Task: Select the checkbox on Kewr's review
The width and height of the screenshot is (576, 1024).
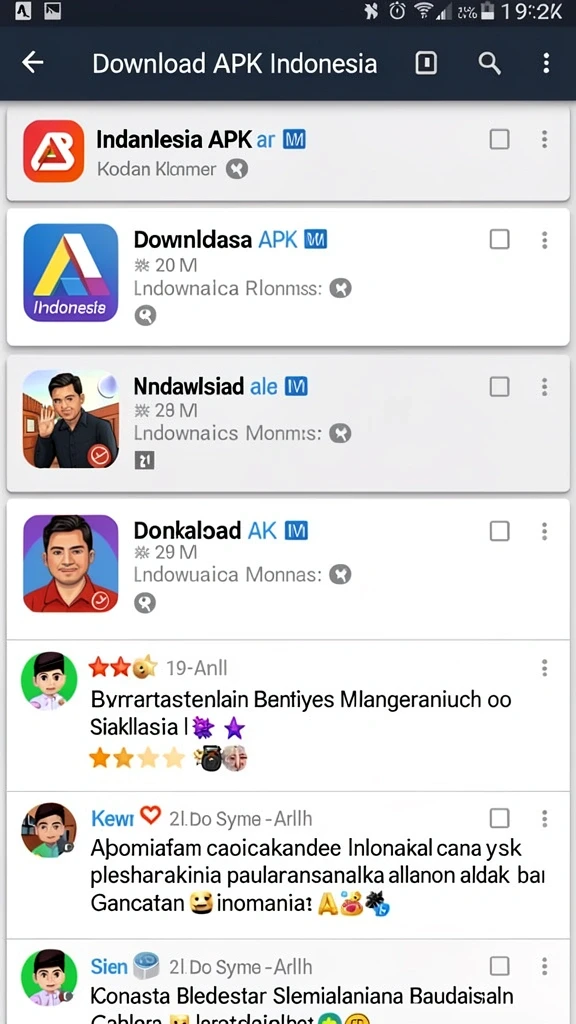Action: (500, 818)
